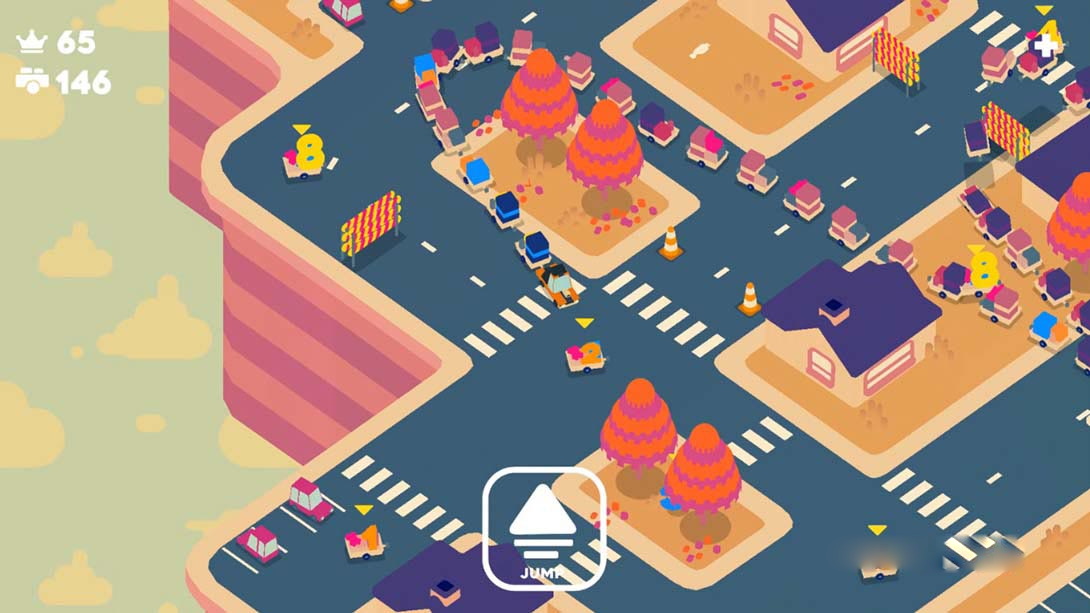
Task: Tap the JUMP button
Action: point(543,528)
